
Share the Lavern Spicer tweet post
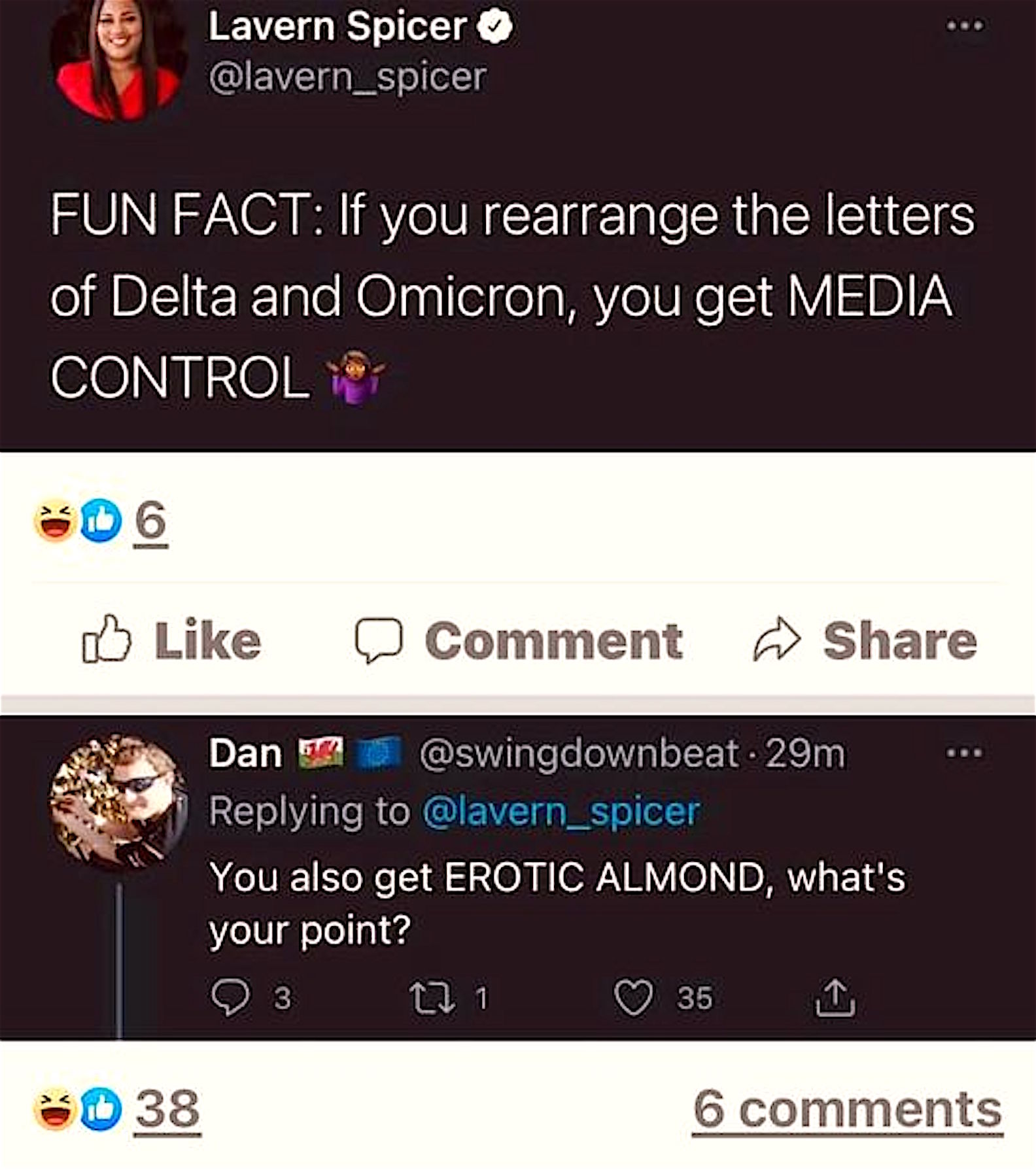click(x=865, y=640)
